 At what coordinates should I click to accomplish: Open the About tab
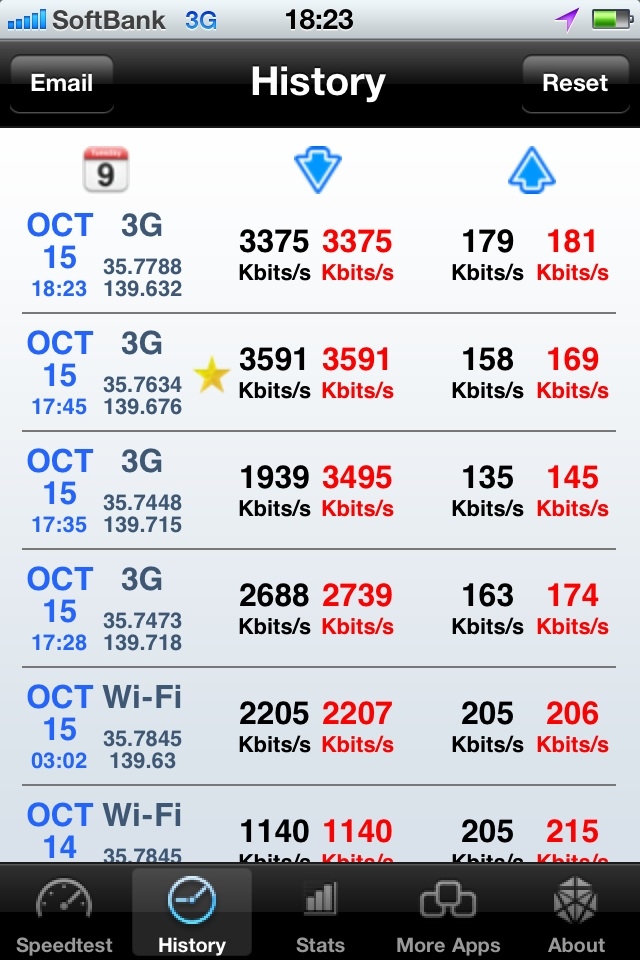pyautogui.click(x=576, y=915)
